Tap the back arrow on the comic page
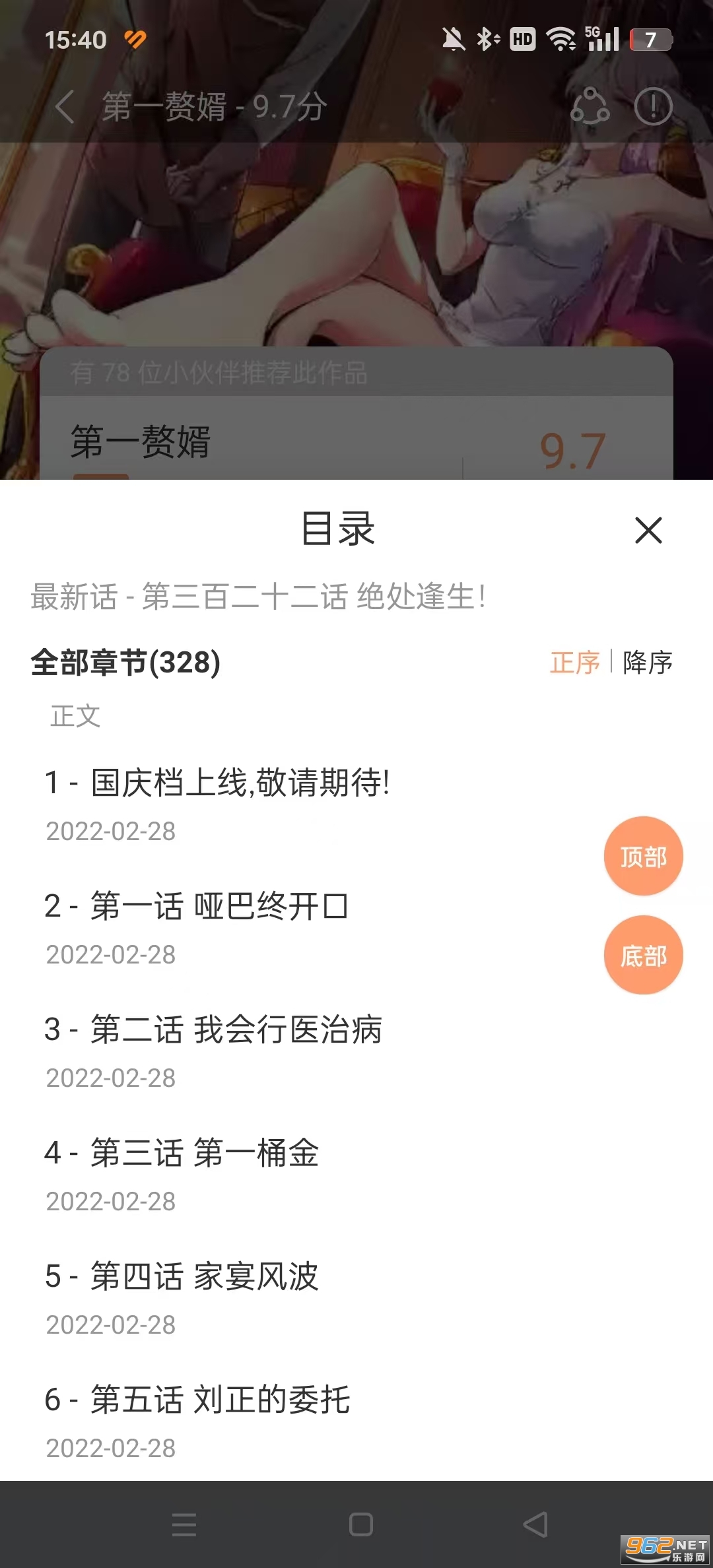Viewport: 713px width, 1568px height. 64,107
